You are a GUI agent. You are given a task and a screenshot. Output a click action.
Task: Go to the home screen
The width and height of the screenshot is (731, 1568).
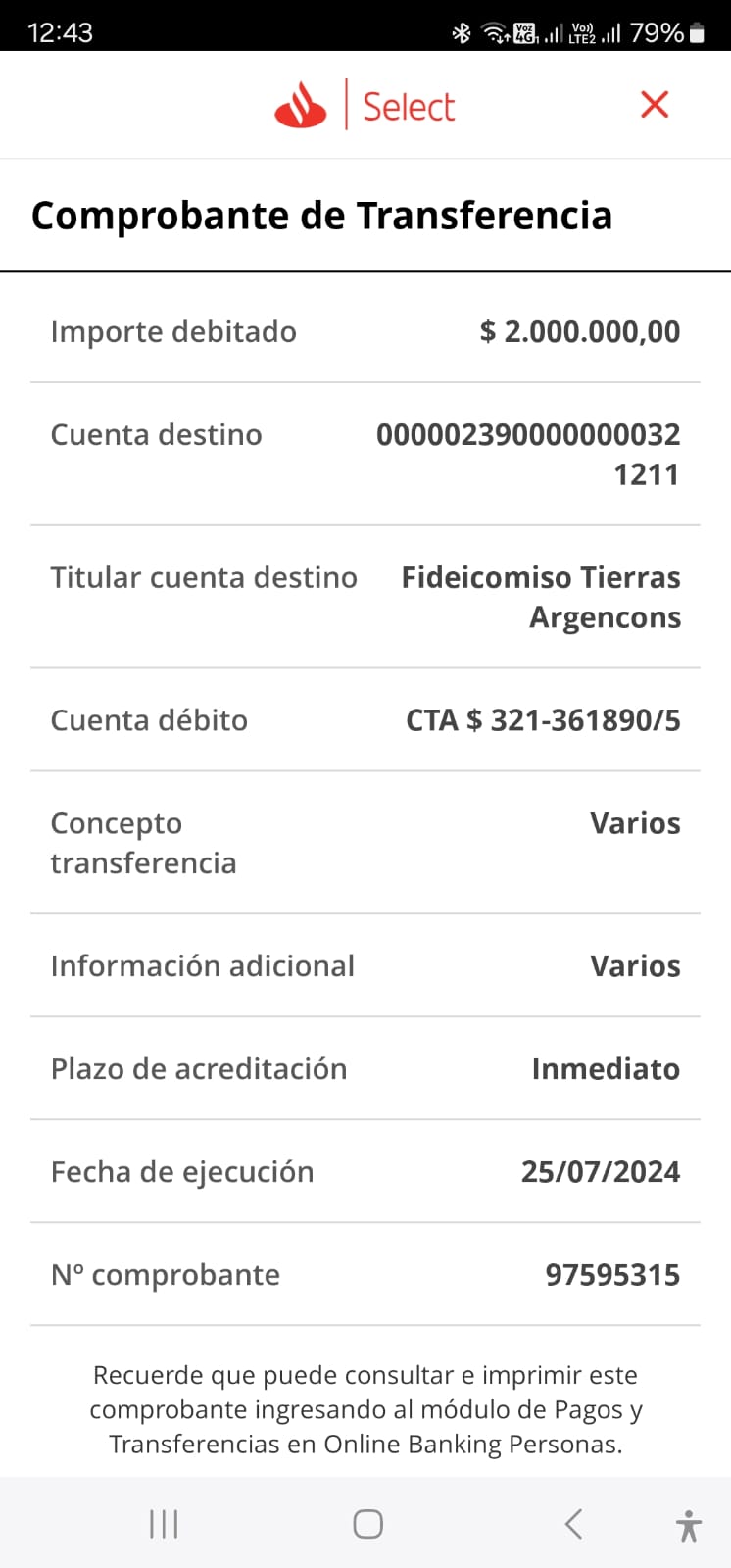pyautogui.click(x=367, y=1524)
